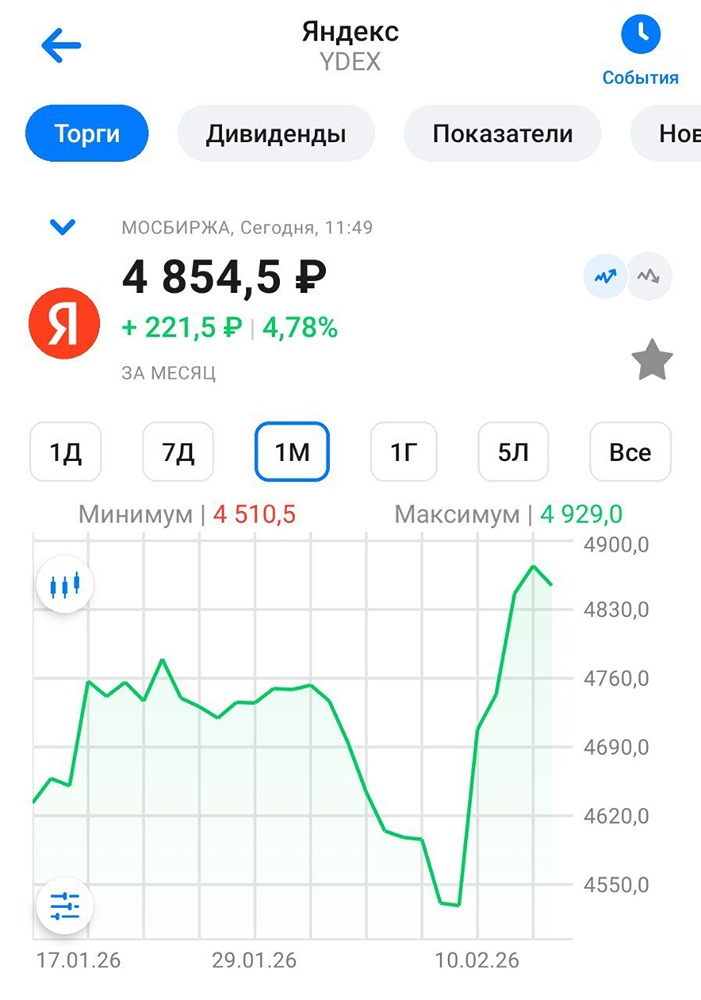
Task: Choose the 1М period
Action: (292, 452)
